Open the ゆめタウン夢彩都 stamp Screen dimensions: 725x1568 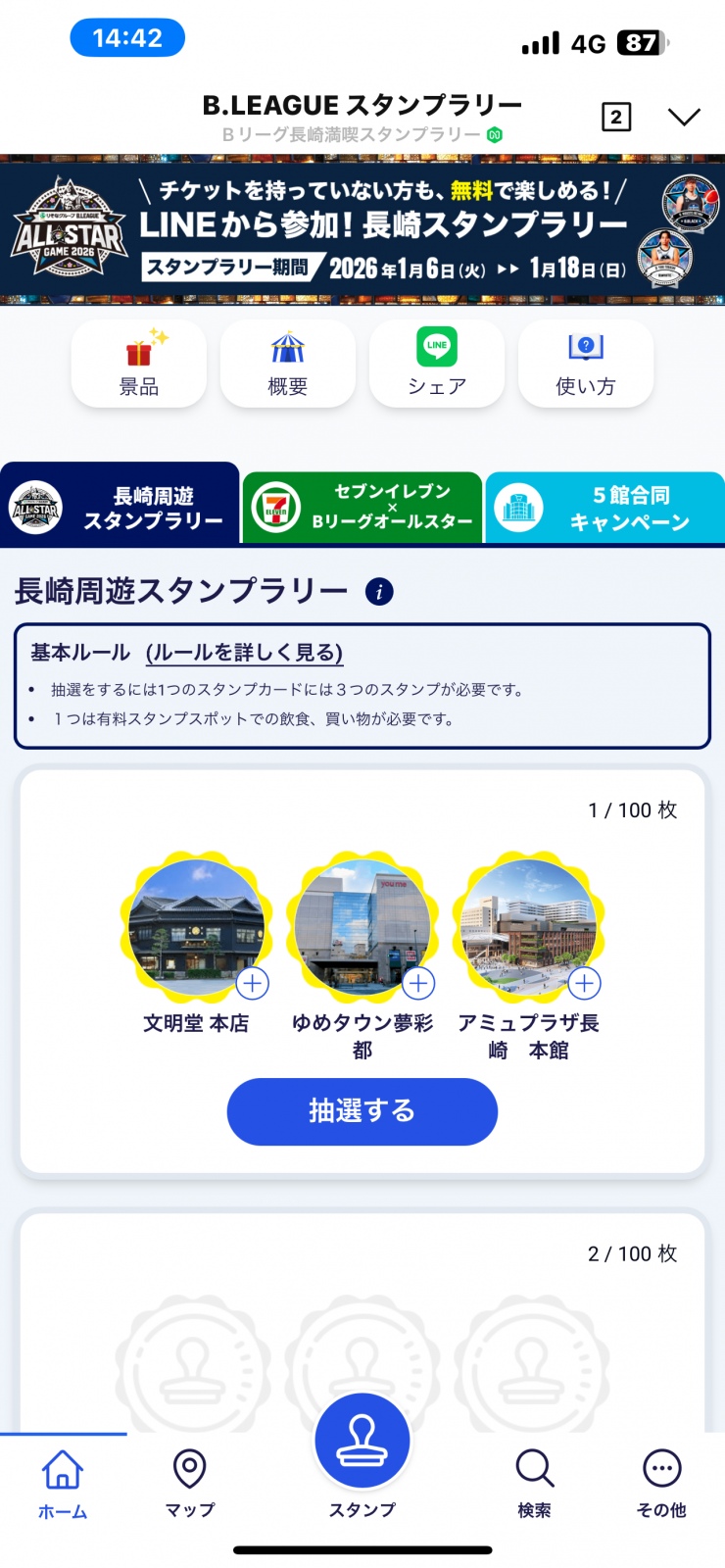pos(362,926)
